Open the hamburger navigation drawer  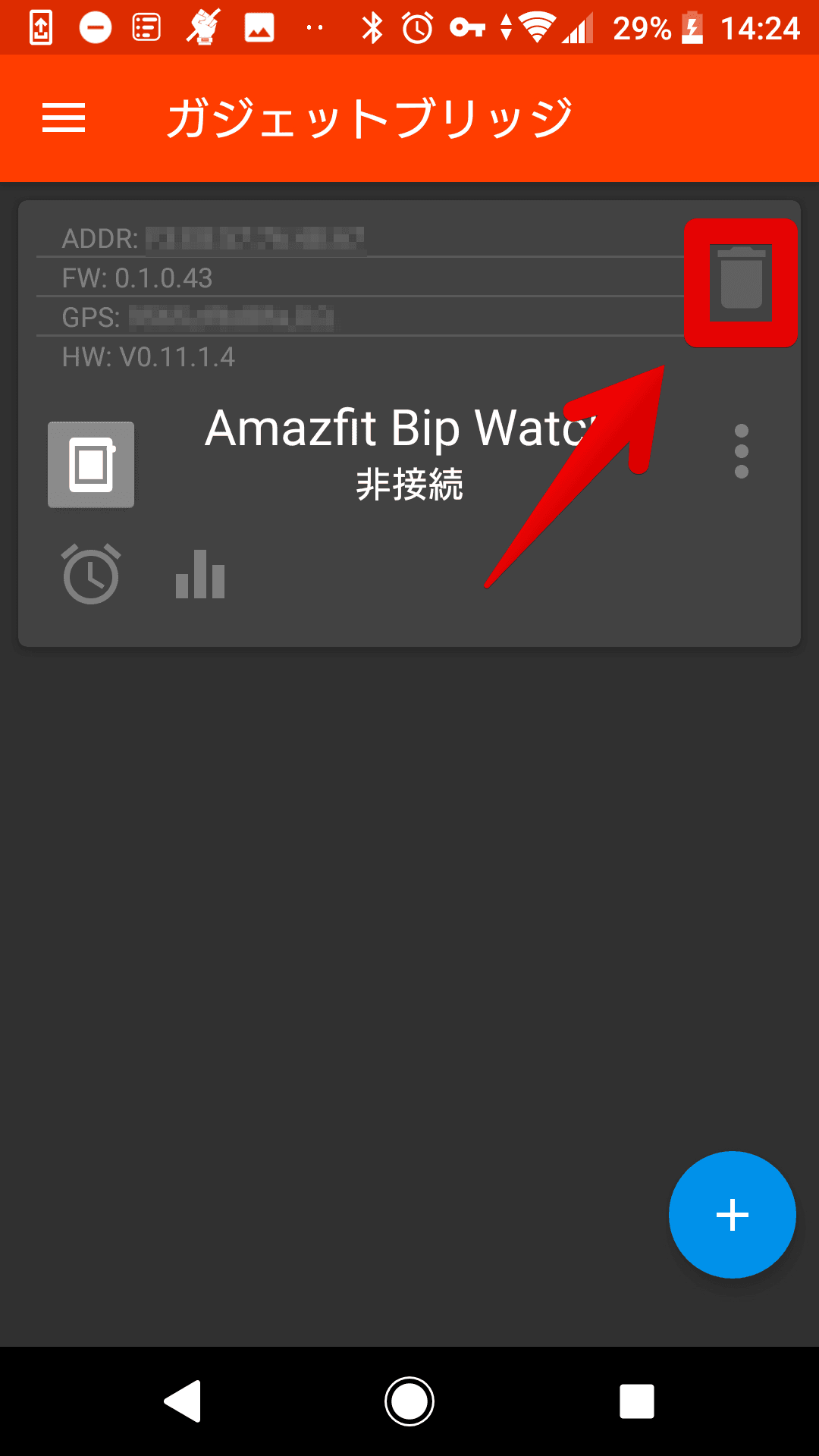pyautogui.click(x=64, y=118)
